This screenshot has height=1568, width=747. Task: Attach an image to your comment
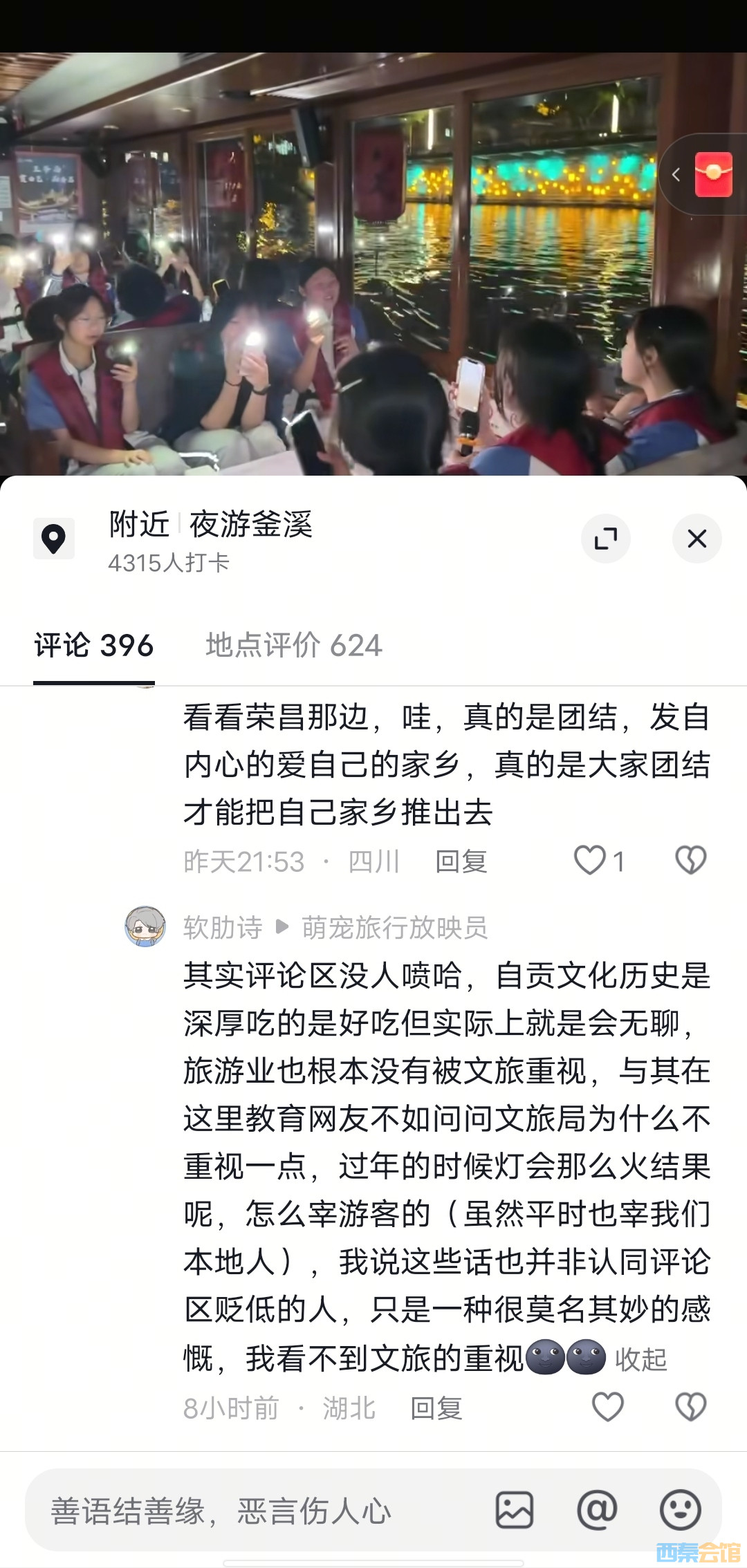point(515,1510)
